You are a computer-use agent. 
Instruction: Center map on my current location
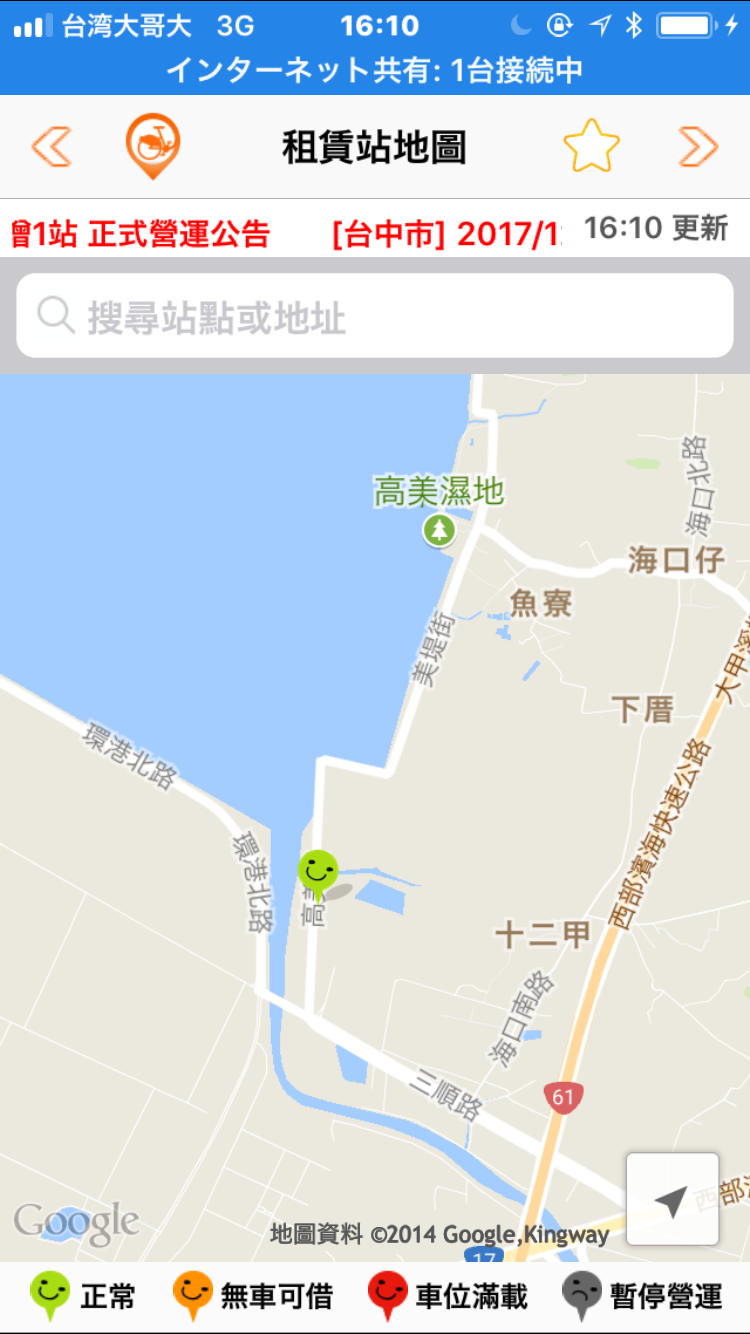[672, 1199]
